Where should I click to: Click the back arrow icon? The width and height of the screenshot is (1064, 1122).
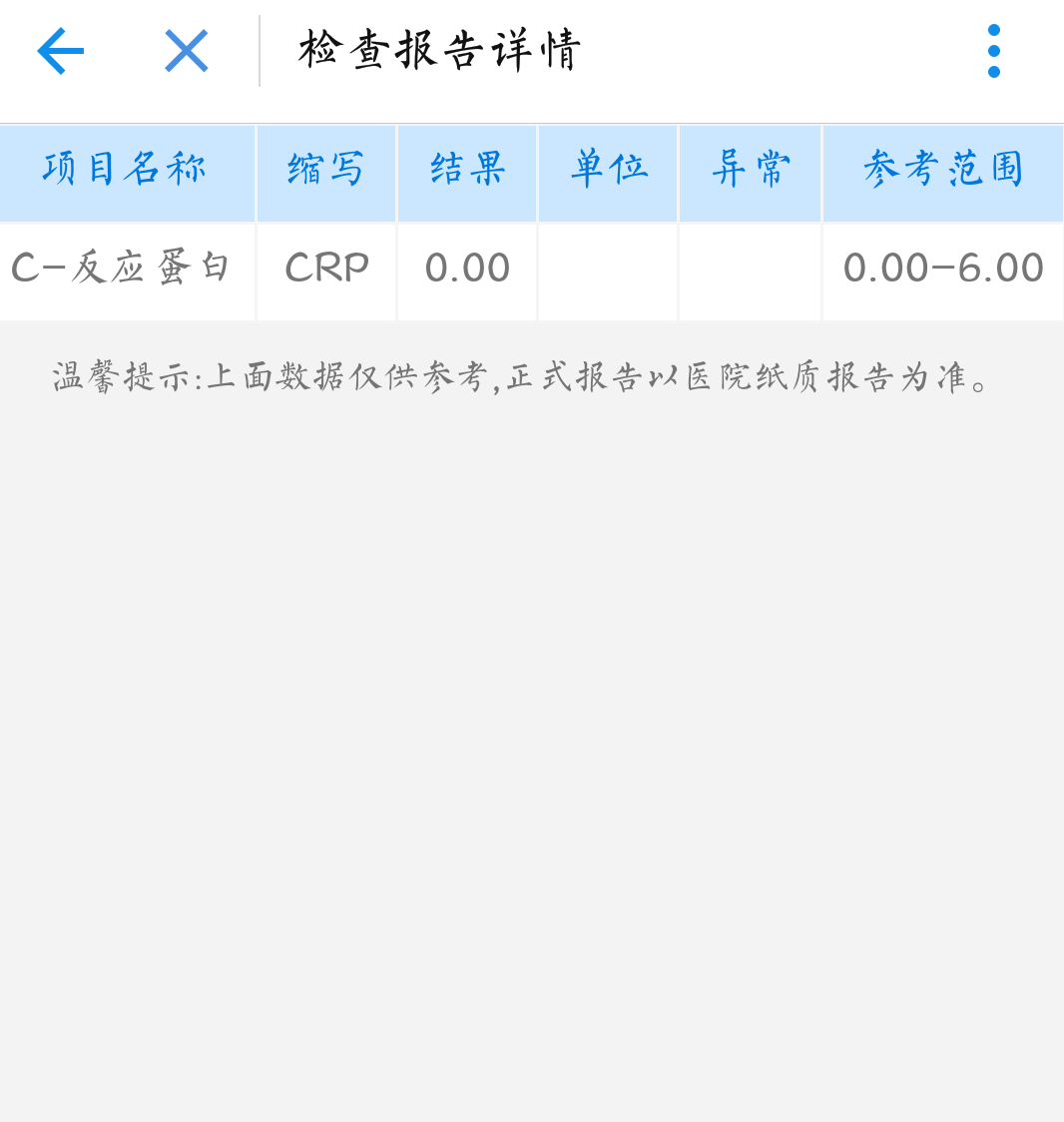[60, 50]
